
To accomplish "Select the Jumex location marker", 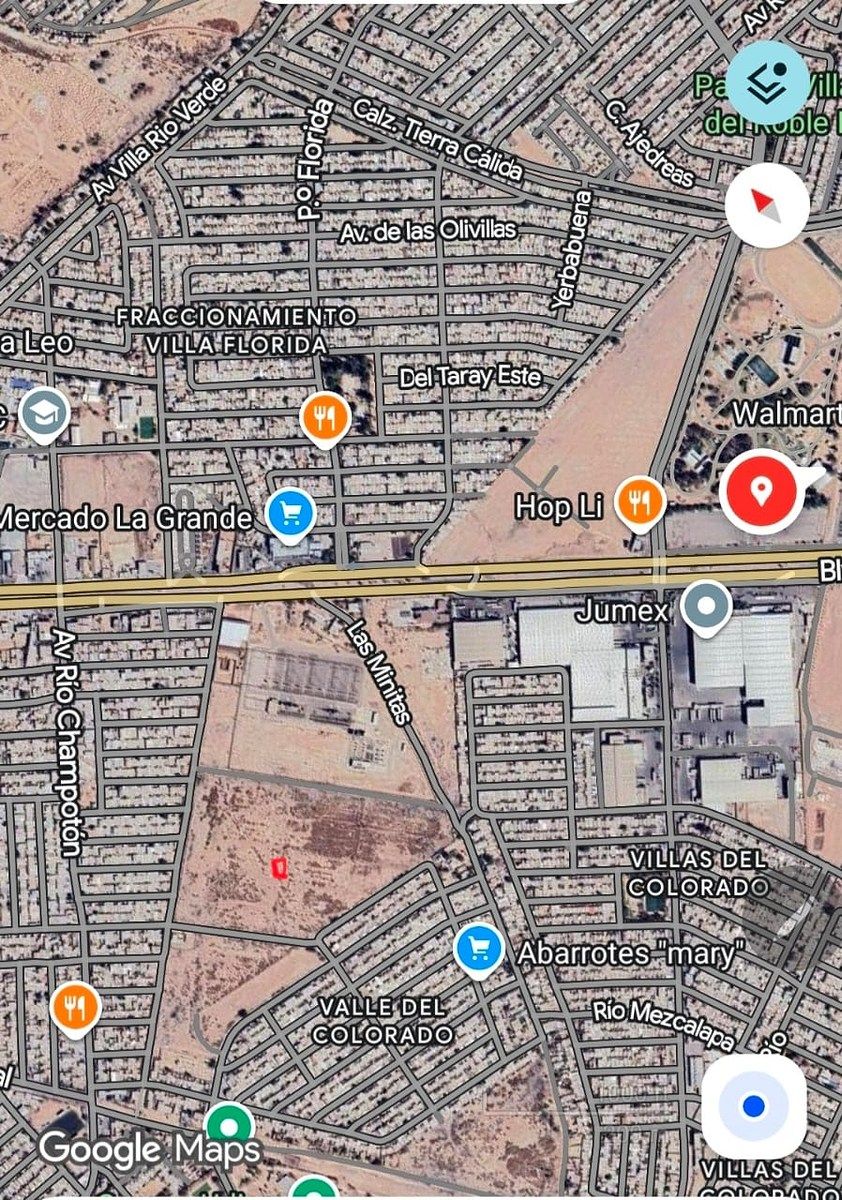I will [x=707, y=607].
